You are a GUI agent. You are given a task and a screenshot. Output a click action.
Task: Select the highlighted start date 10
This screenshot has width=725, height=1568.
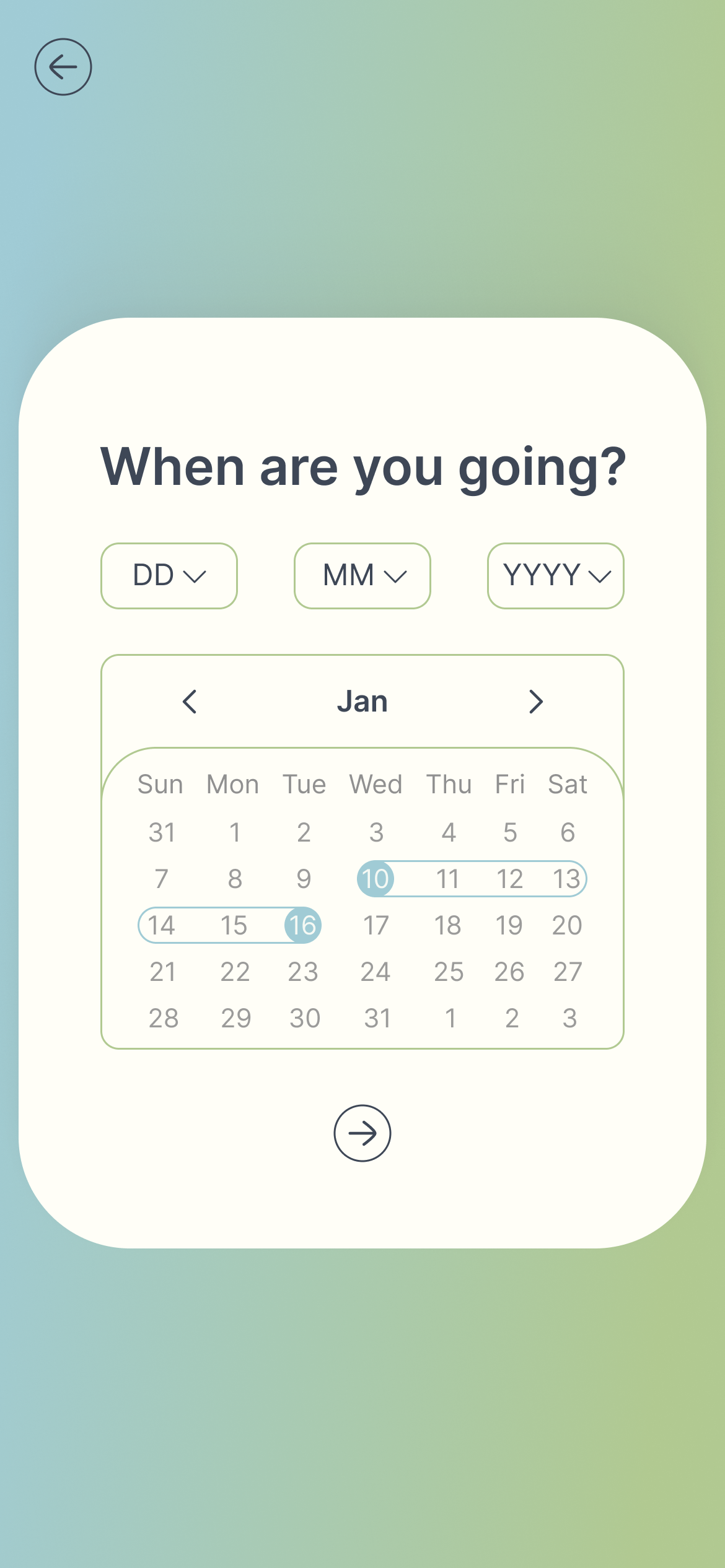click(376, 879)
